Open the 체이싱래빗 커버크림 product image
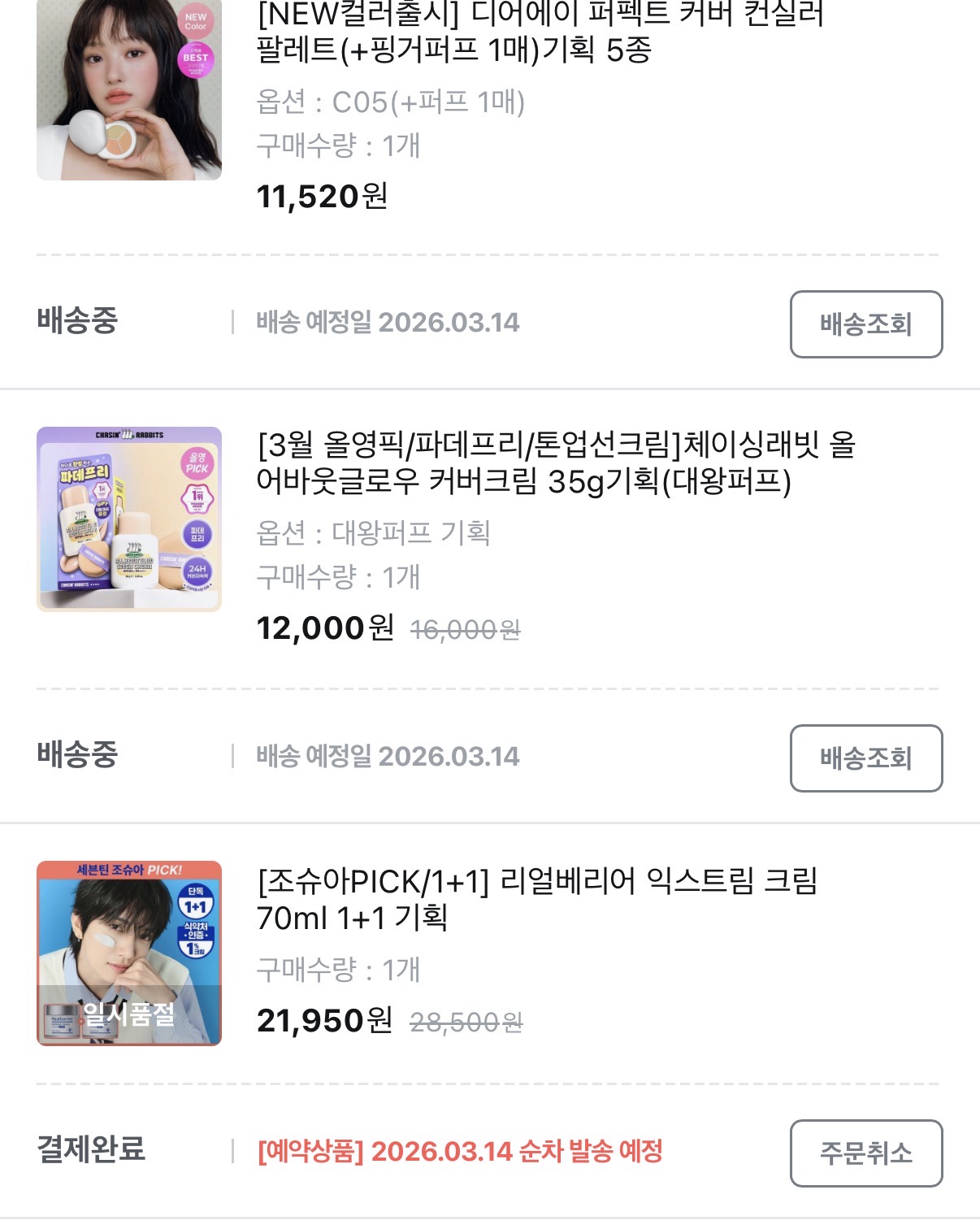This screenshot has height=1229, width=980. pyautogui.click(x=129, y=519)
